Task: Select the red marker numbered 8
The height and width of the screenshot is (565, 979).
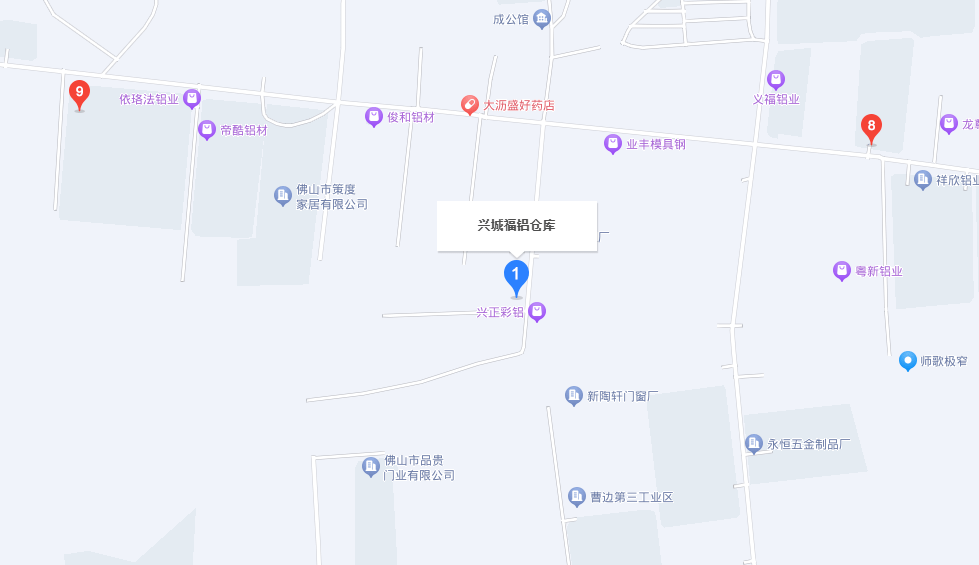Action: [871, 127]
